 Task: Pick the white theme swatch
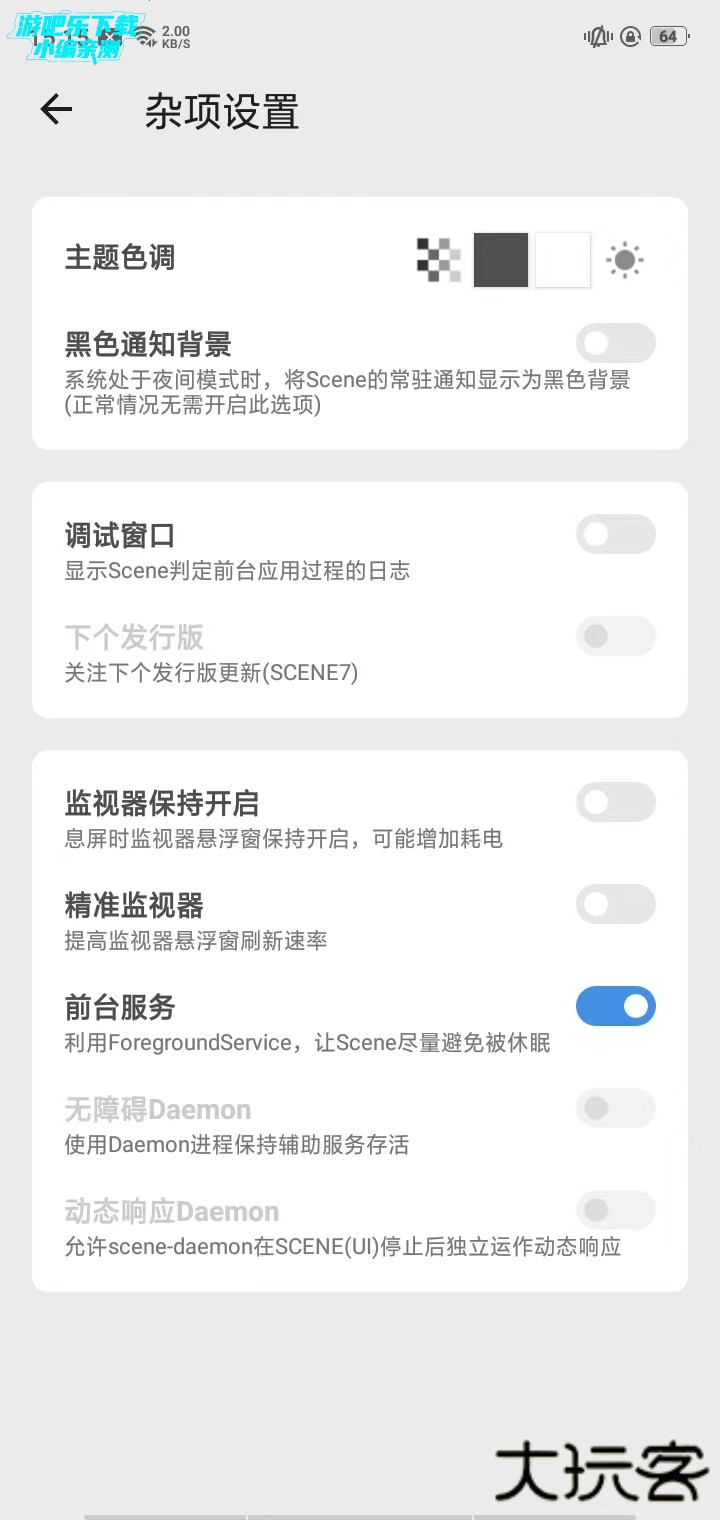click(563, 260)
